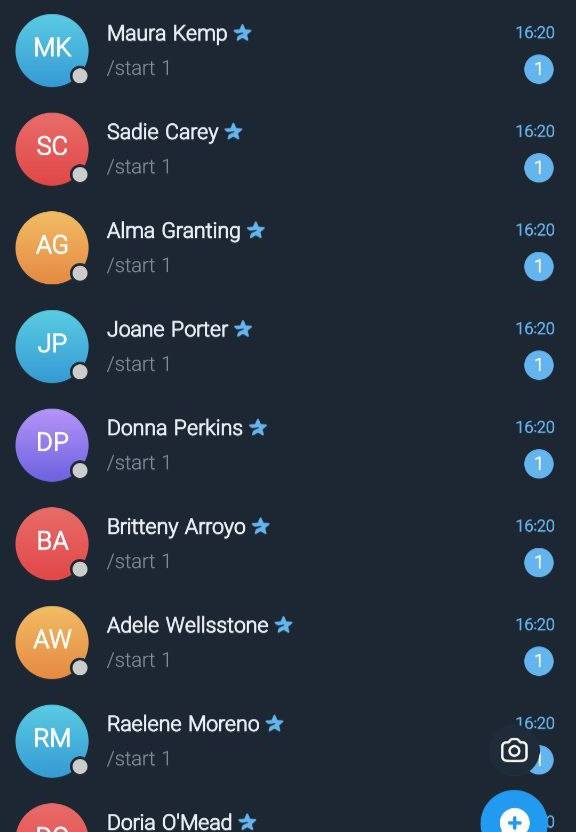Open the chat with Adele Wellsstone
This screenshot has width=576, height=832.
[x=288, y=643]
